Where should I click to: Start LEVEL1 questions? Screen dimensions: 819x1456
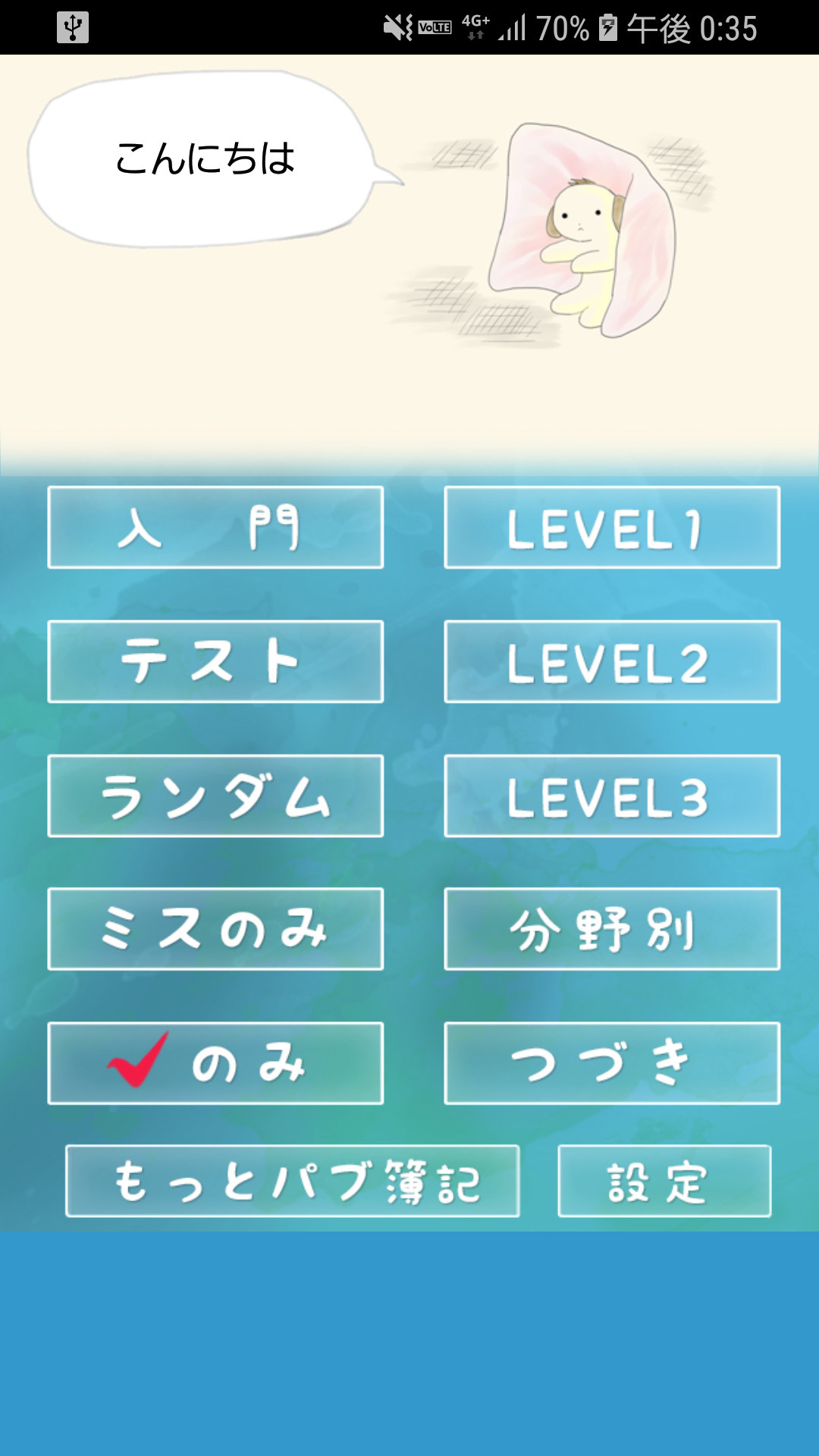click(x=612, y=527)
